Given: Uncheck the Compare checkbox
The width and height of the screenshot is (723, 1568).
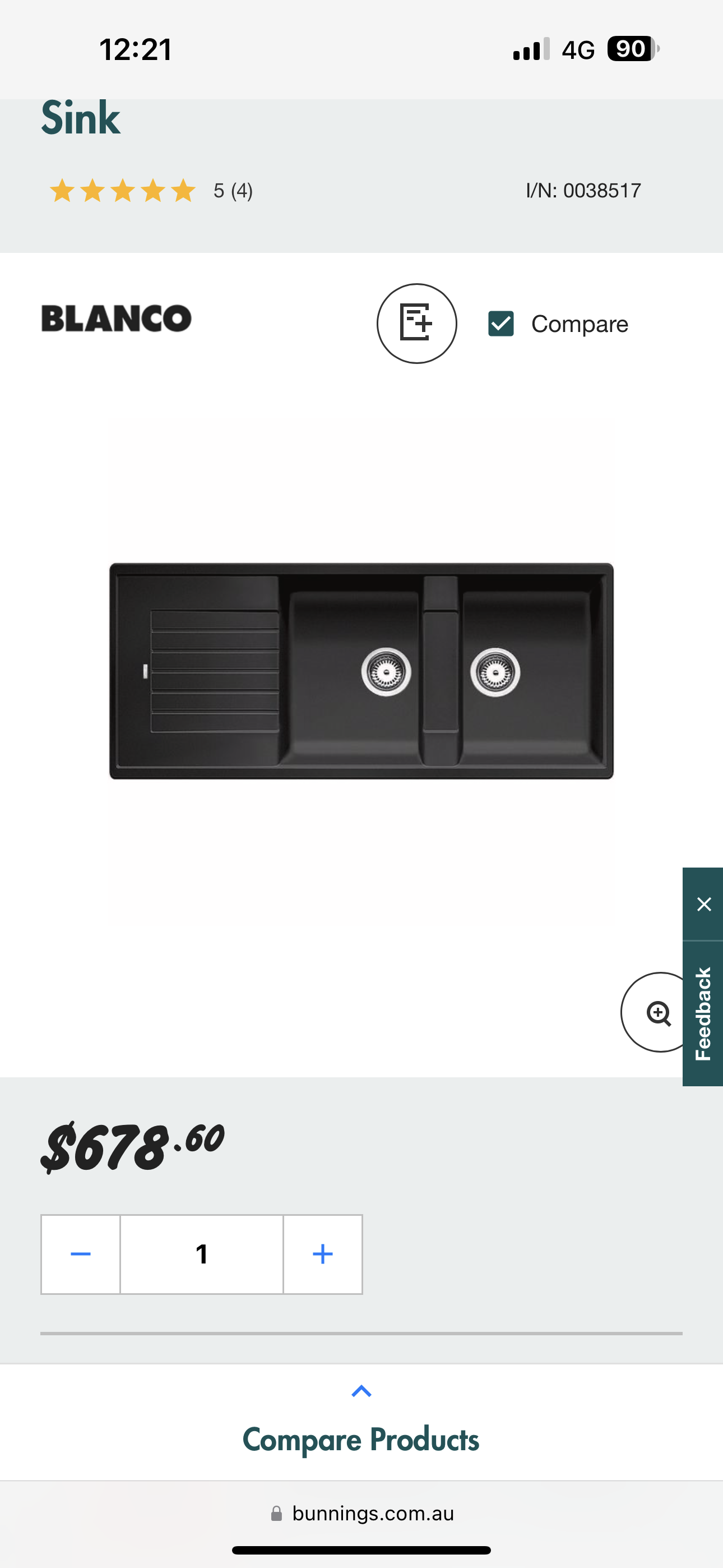Looking at the screenshot, I should click(x=501, y=323).
